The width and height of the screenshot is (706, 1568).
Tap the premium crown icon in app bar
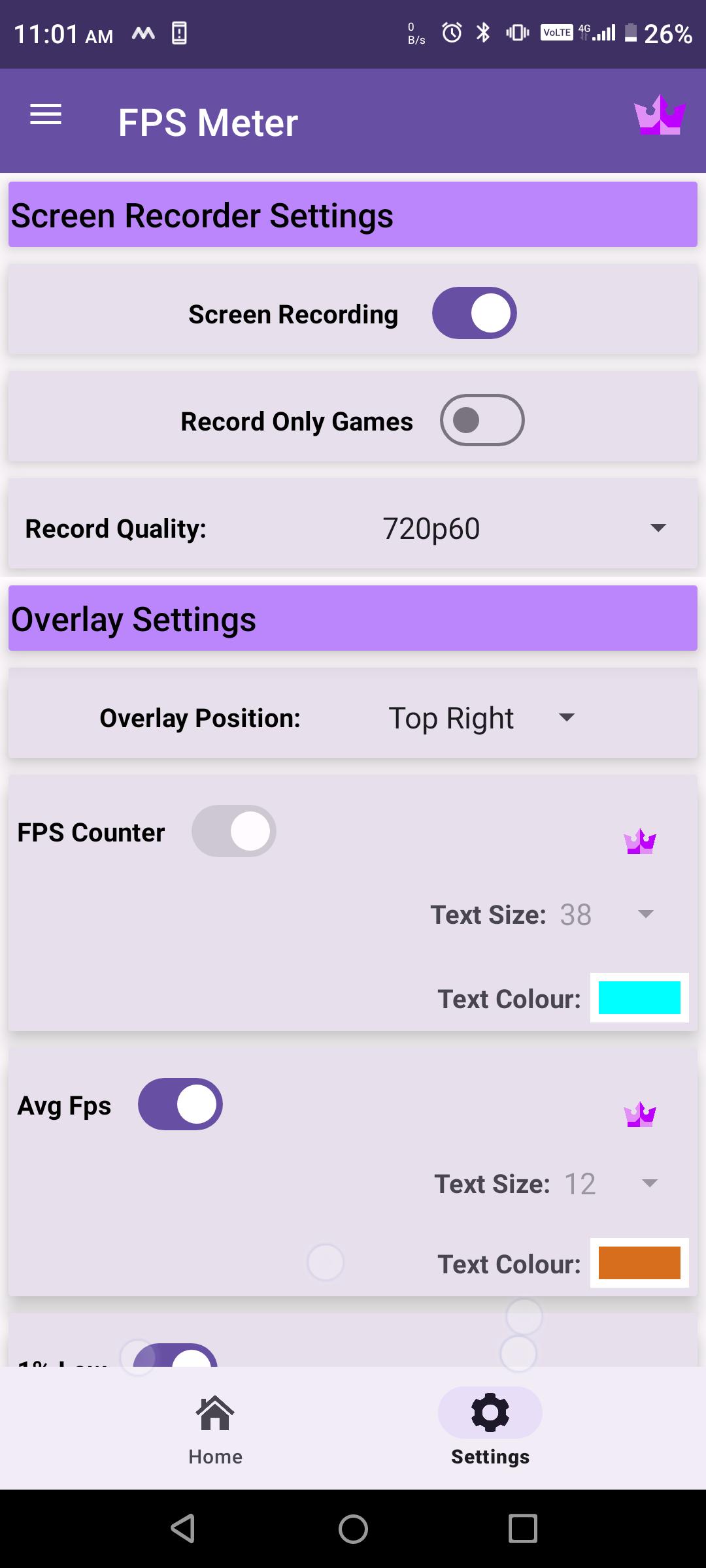(660, 116)
